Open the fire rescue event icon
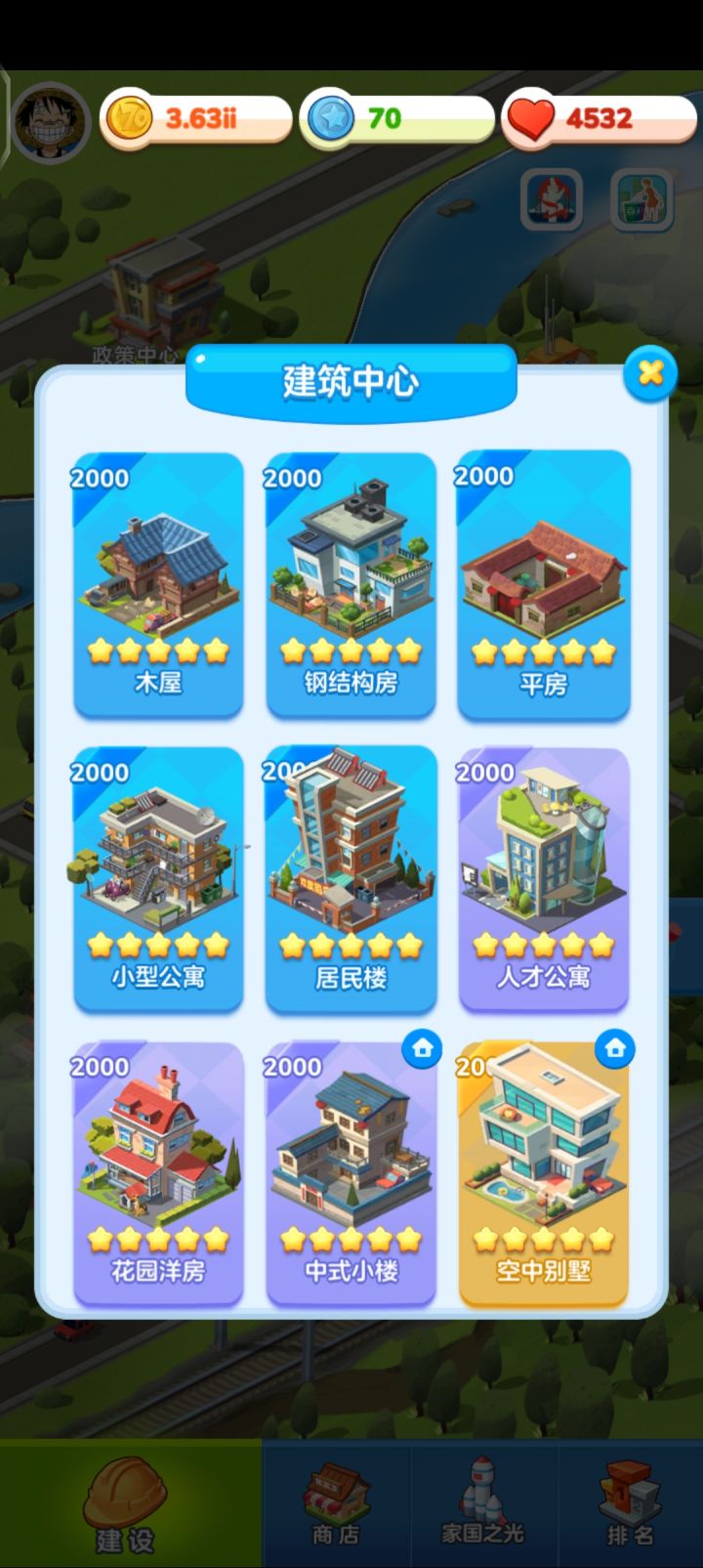The image size is (703, 1568). coord(551,200)
